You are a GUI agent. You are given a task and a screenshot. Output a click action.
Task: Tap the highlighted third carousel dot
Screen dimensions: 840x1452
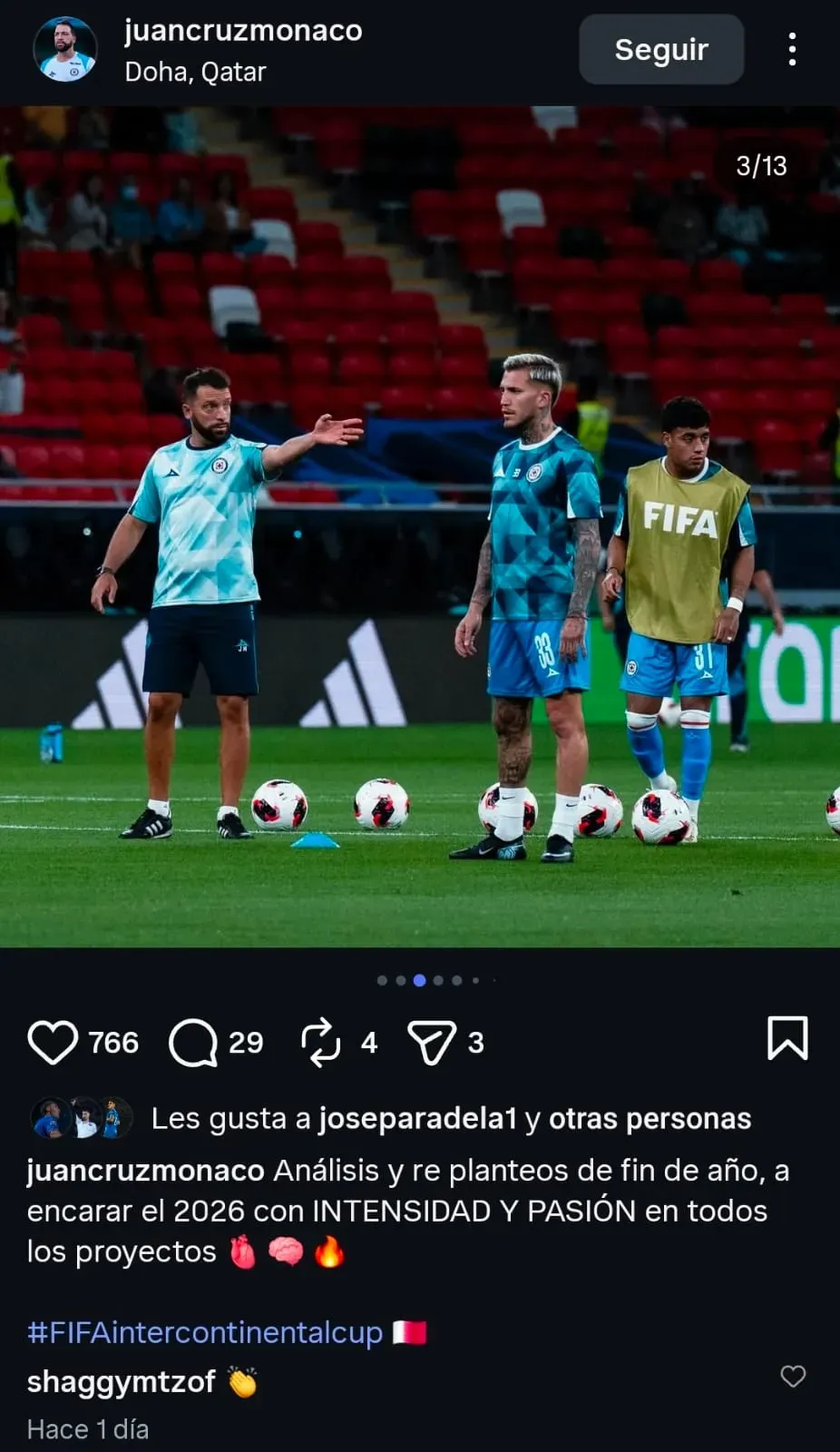[419, 980]
